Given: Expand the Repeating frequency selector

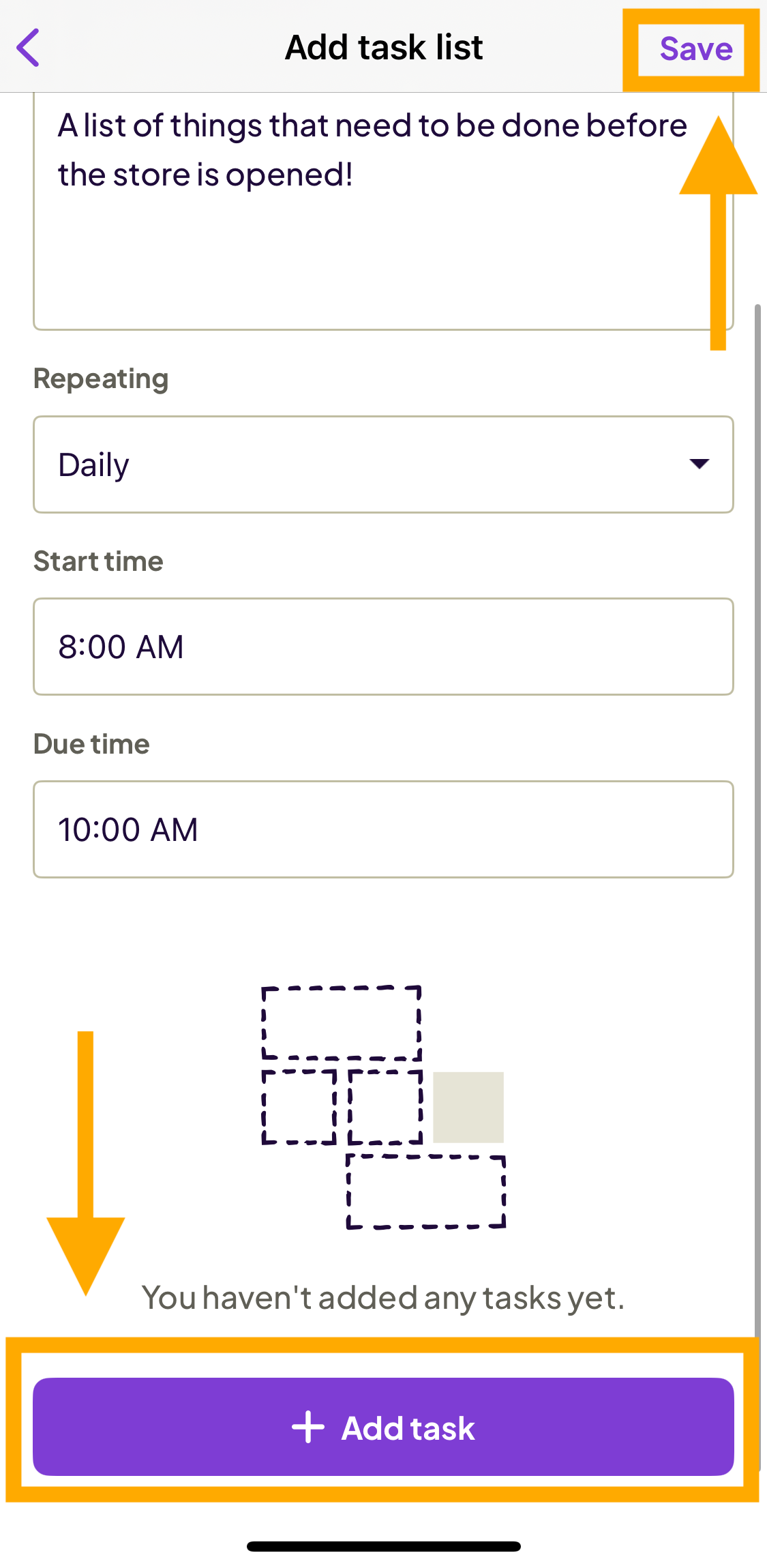Looking at the screenshot, I should tap(383, 464).
